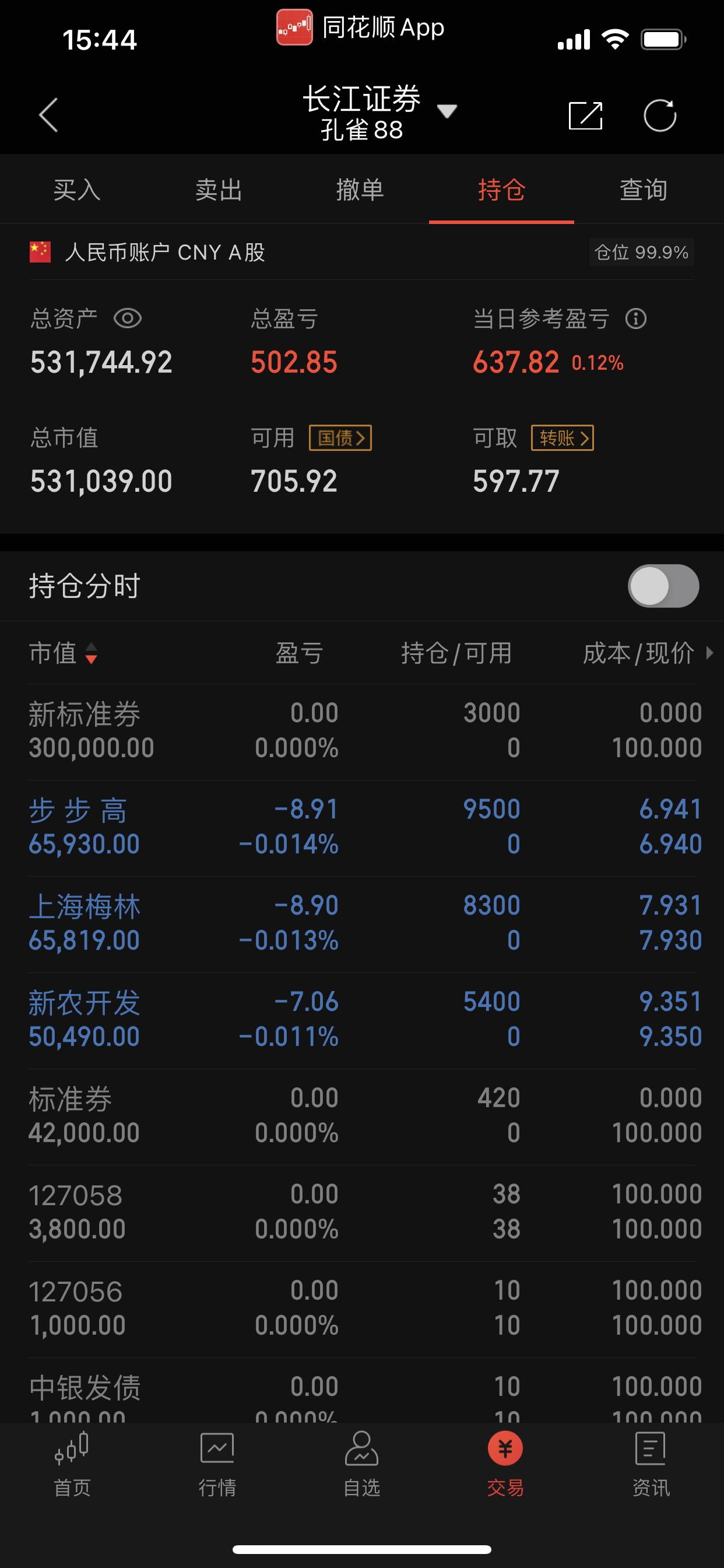This screenshot has width=724, height=1568.
Task: Open the 新农开发 holding row
Action: (362, 1020)
